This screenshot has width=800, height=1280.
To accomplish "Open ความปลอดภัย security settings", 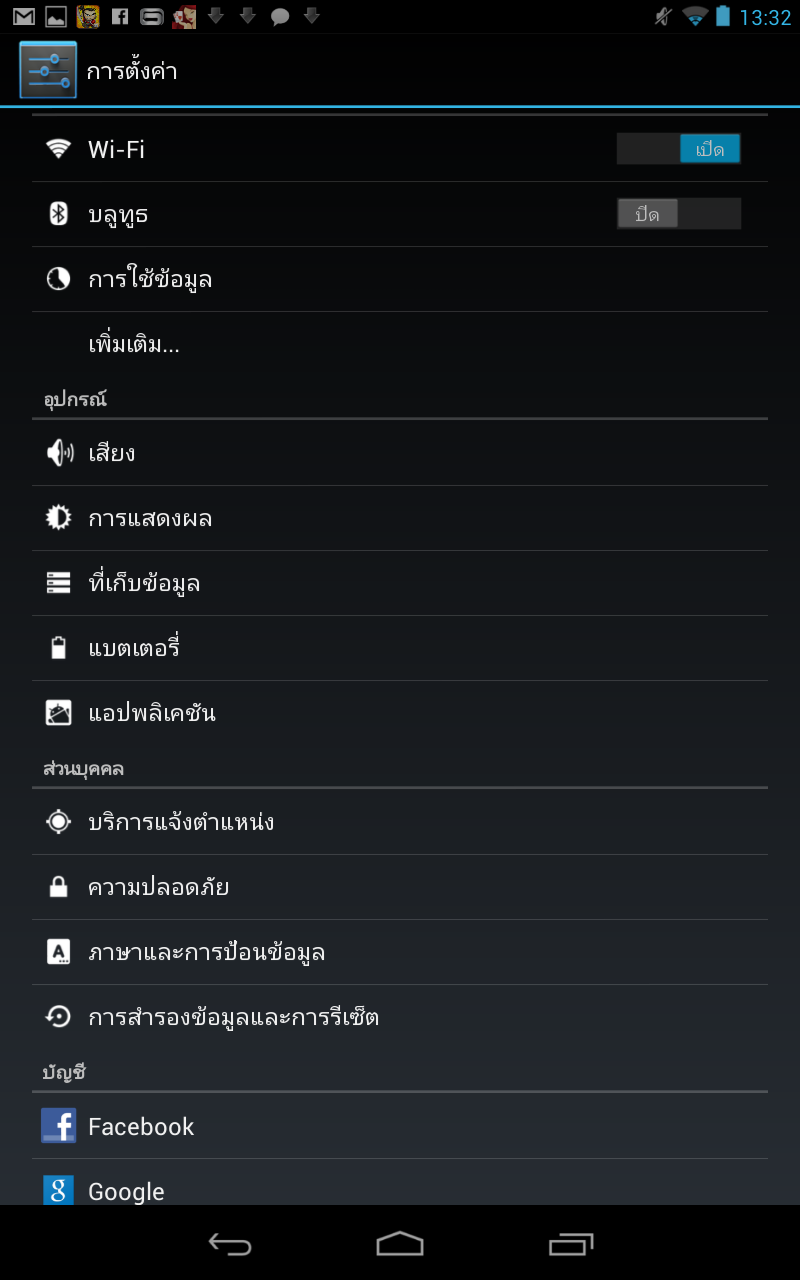I will tap(400, 887).
